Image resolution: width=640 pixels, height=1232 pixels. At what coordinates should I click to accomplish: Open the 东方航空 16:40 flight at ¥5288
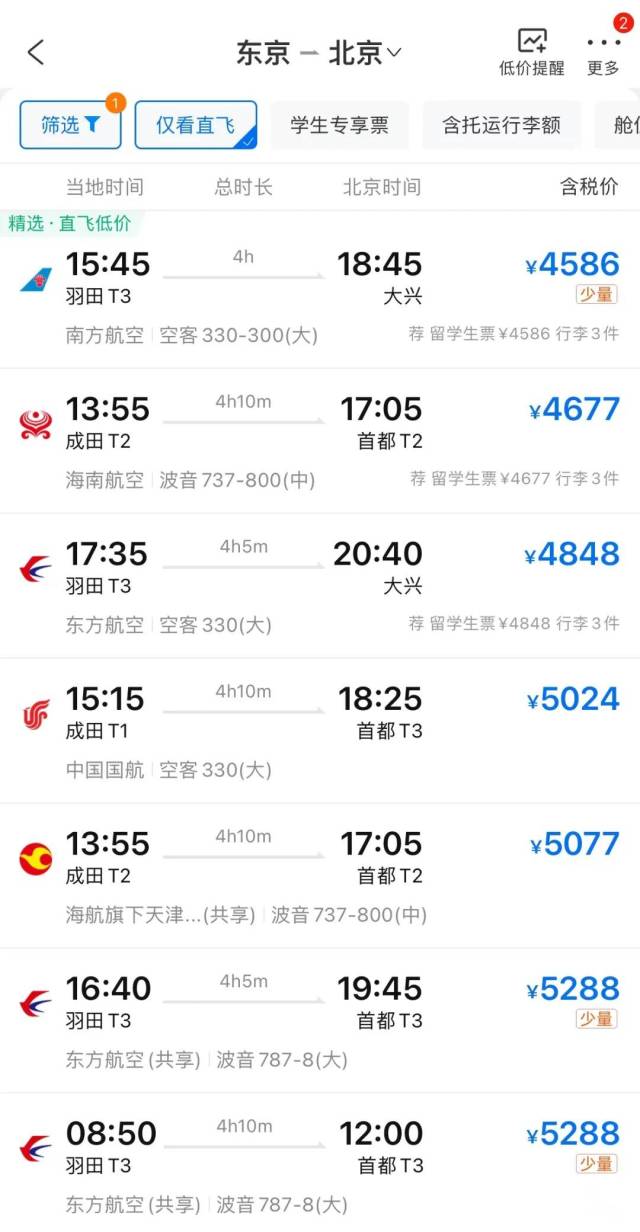pos(320,1020)
